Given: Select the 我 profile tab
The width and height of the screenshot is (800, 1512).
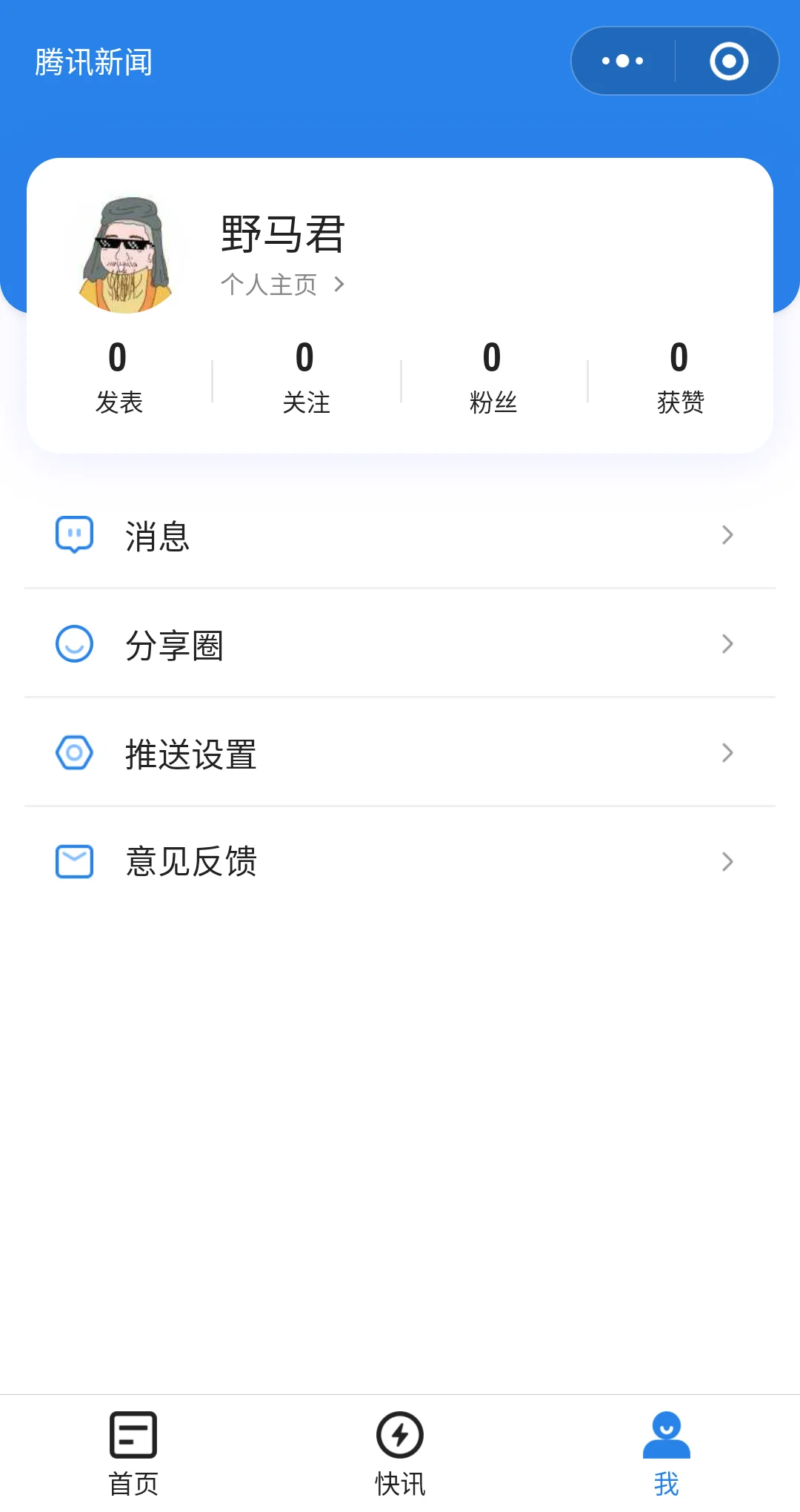Looking at the screenshot, I should tap(667, 1453).
